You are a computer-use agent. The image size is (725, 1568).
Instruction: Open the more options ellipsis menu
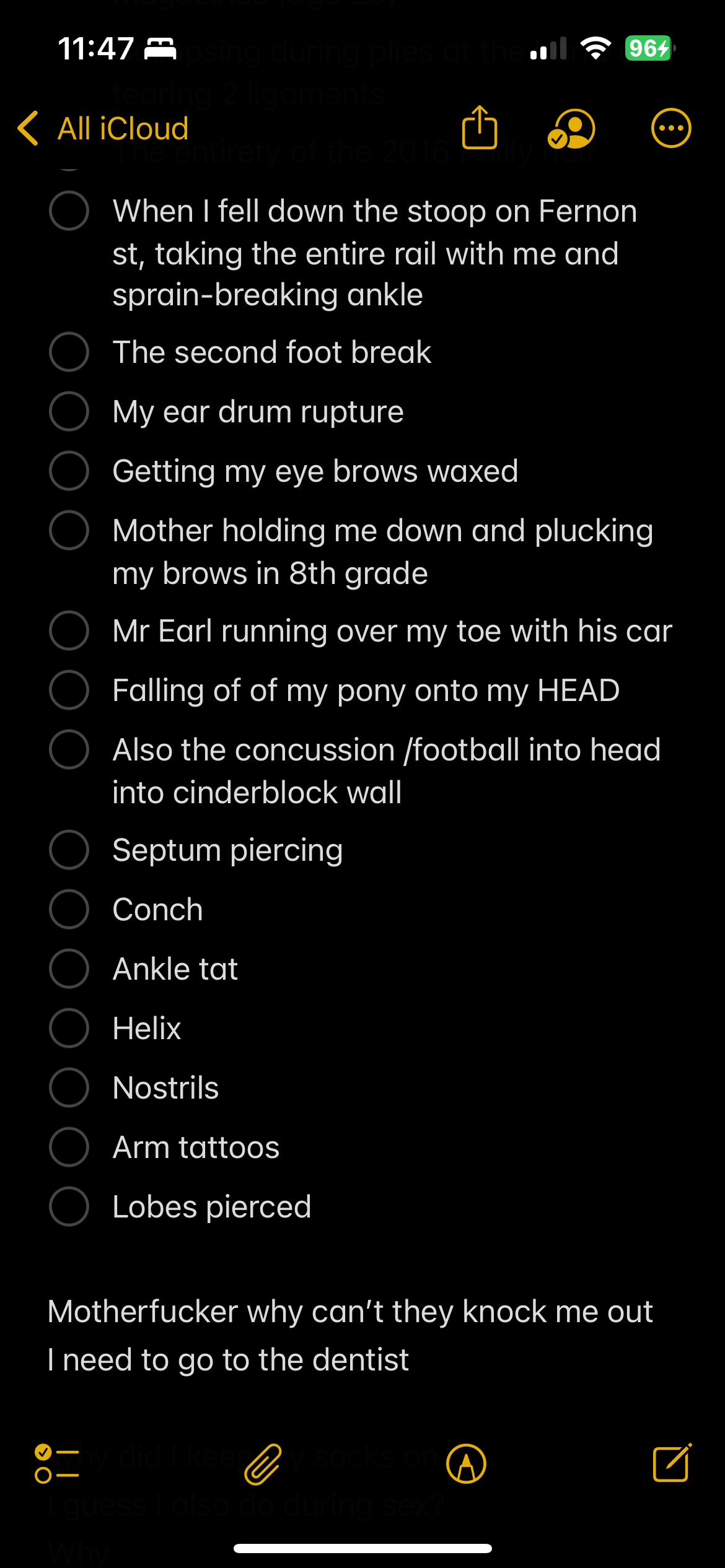(670, 129)
